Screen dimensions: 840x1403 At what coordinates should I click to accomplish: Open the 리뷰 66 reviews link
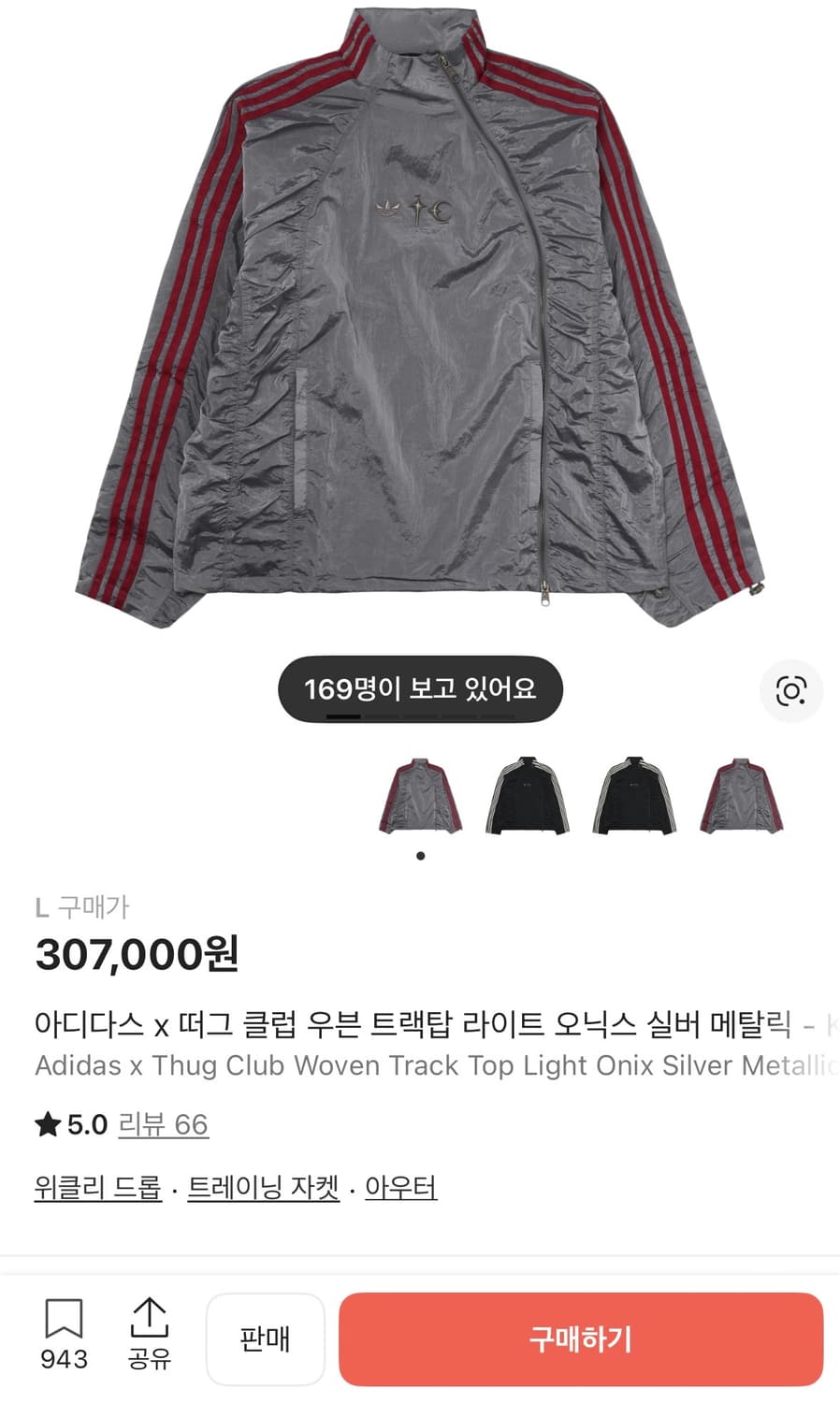click(163, 1125)
